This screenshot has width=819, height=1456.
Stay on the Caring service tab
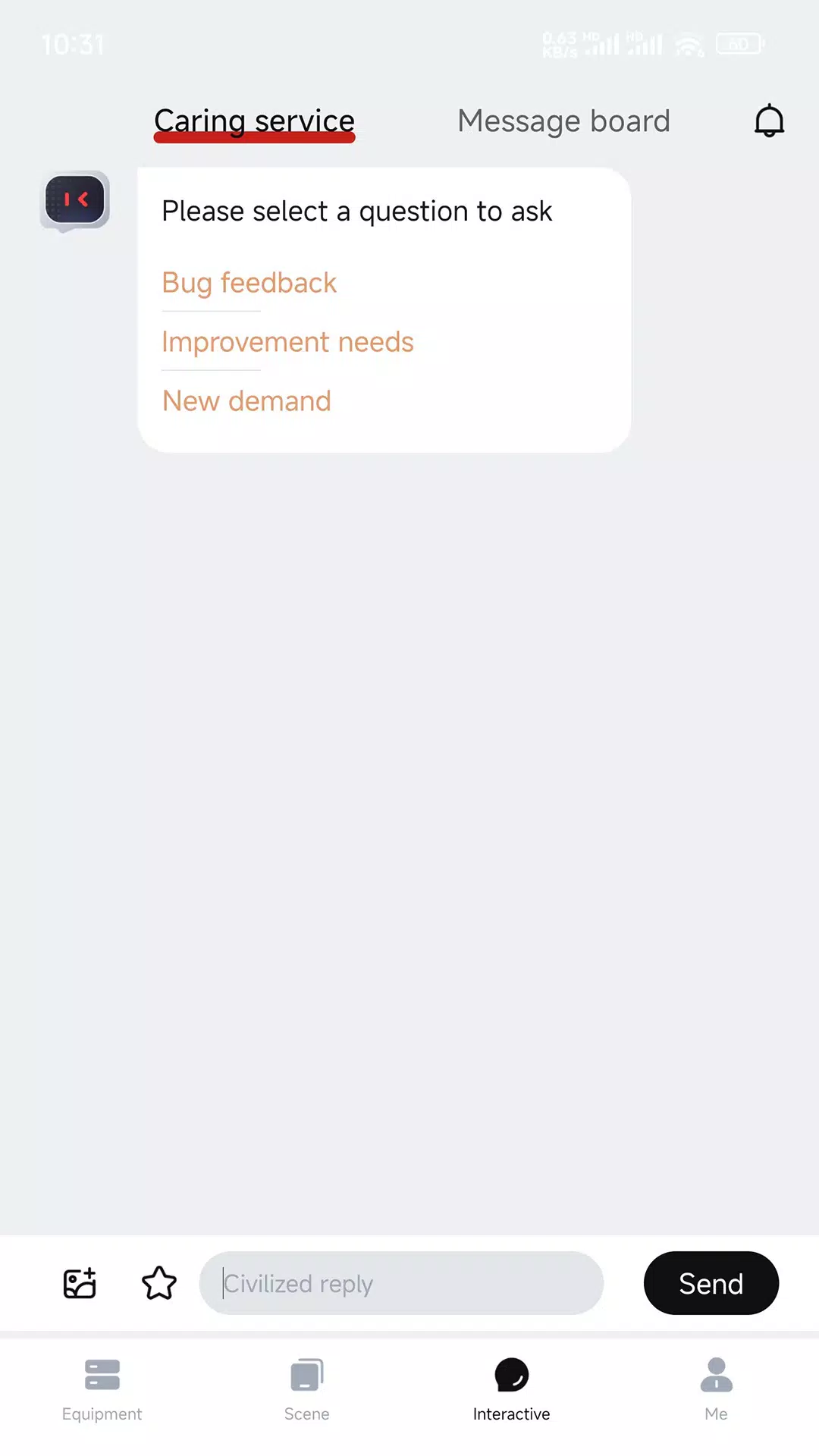pos(254,120)
